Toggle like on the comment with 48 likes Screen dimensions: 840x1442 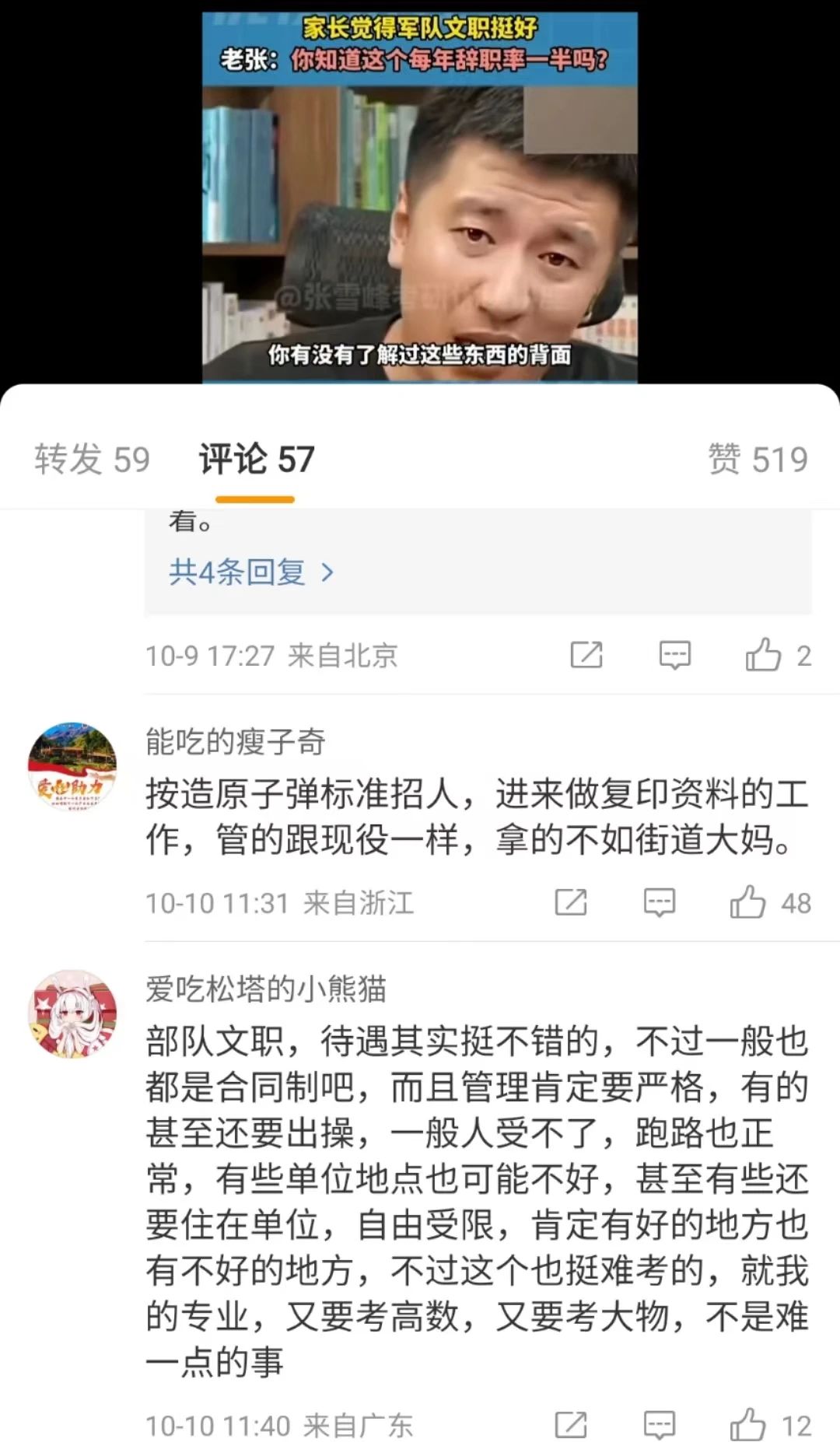click(749, 902)
